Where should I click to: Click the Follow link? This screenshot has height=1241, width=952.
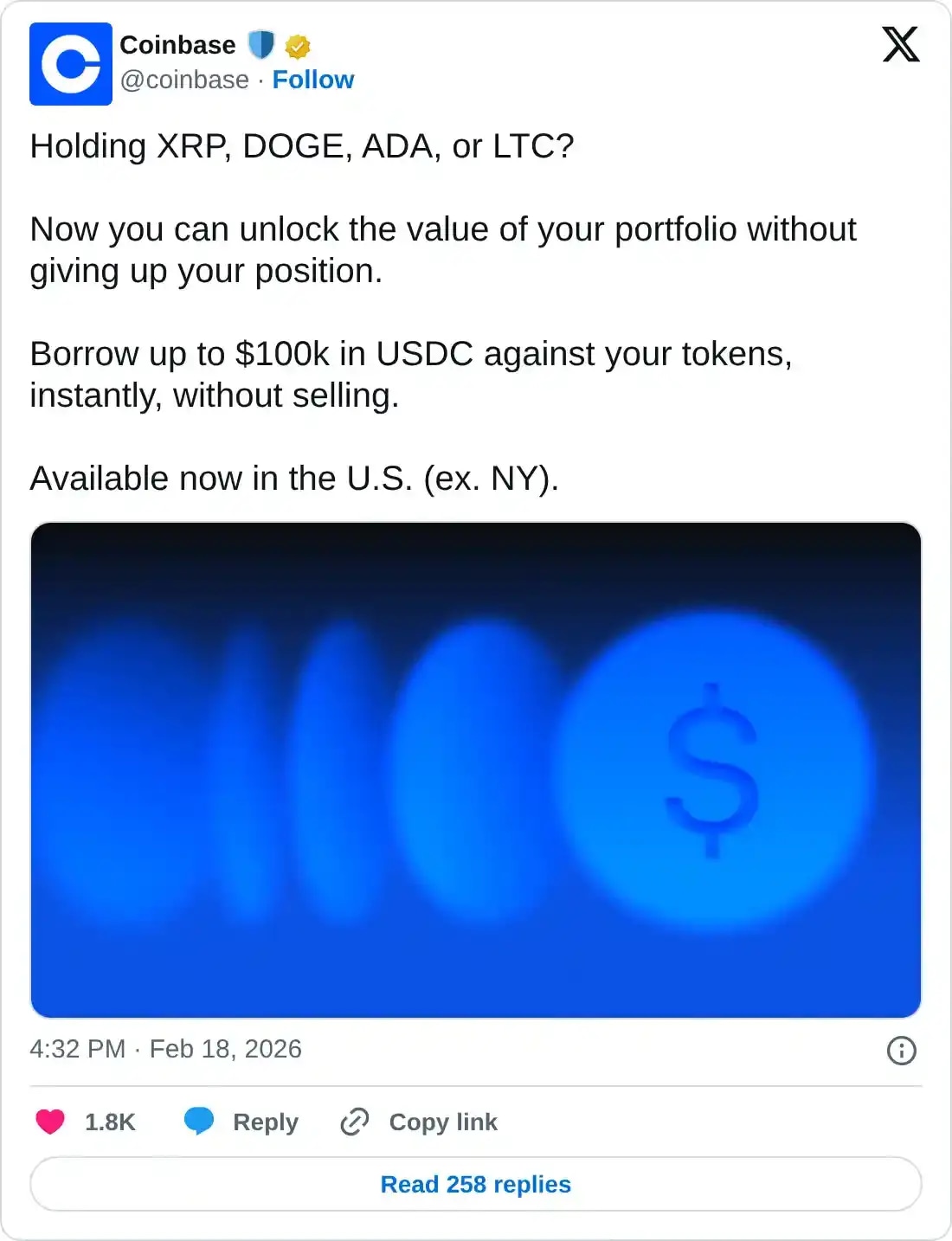click(x=313, y=80)
